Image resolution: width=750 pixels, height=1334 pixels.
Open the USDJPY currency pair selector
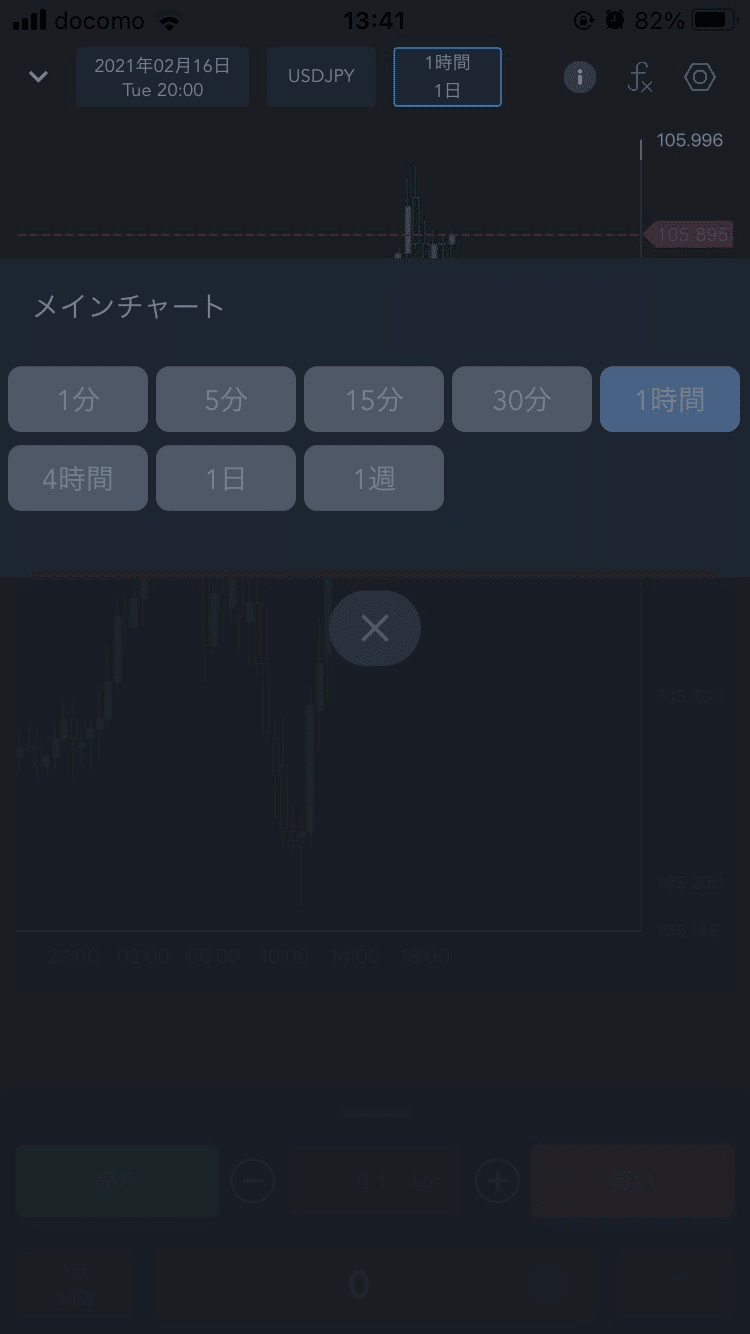pos(321,77)
